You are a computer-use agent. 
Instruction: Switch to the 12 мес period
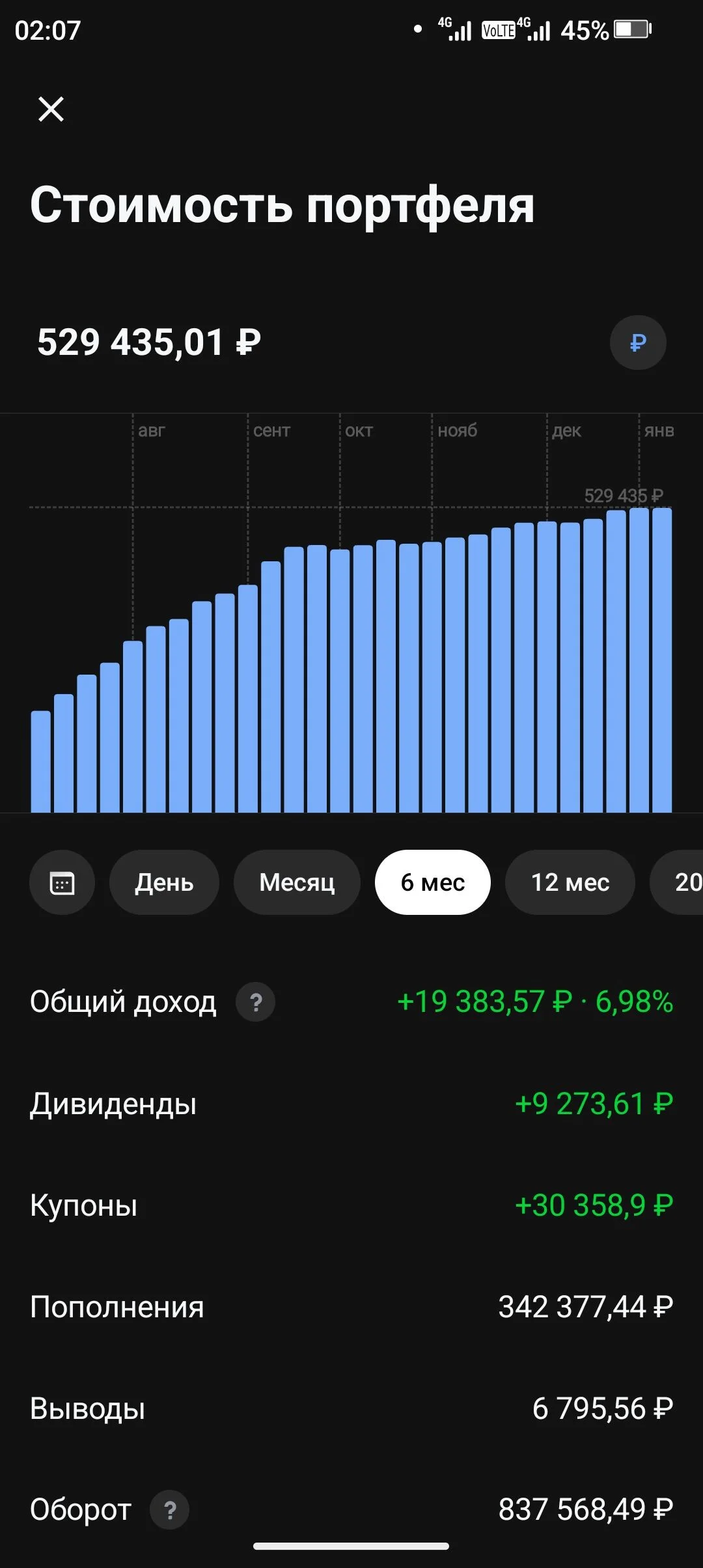[570, 882]
